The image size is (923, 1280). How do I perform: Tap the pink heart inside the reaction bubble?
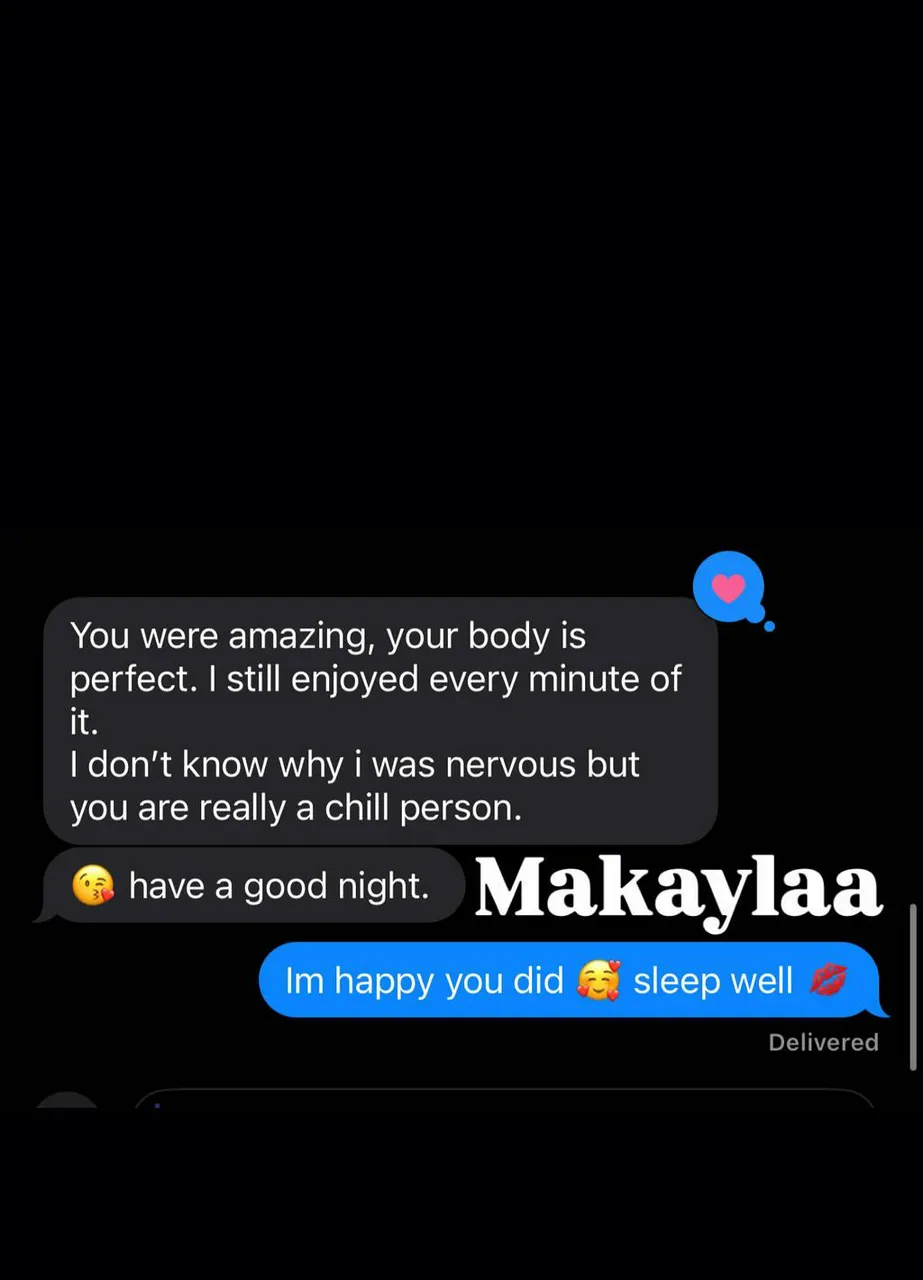(x=728, y=588)
